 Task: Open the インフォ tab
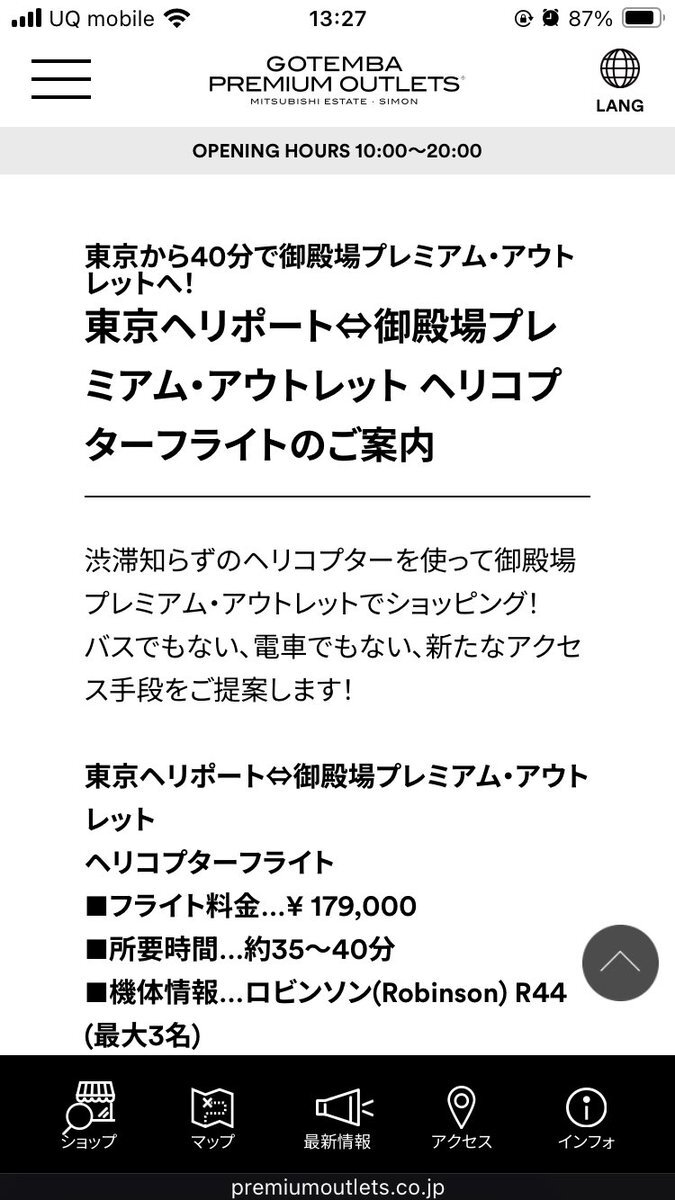(x=586, y=1117)
